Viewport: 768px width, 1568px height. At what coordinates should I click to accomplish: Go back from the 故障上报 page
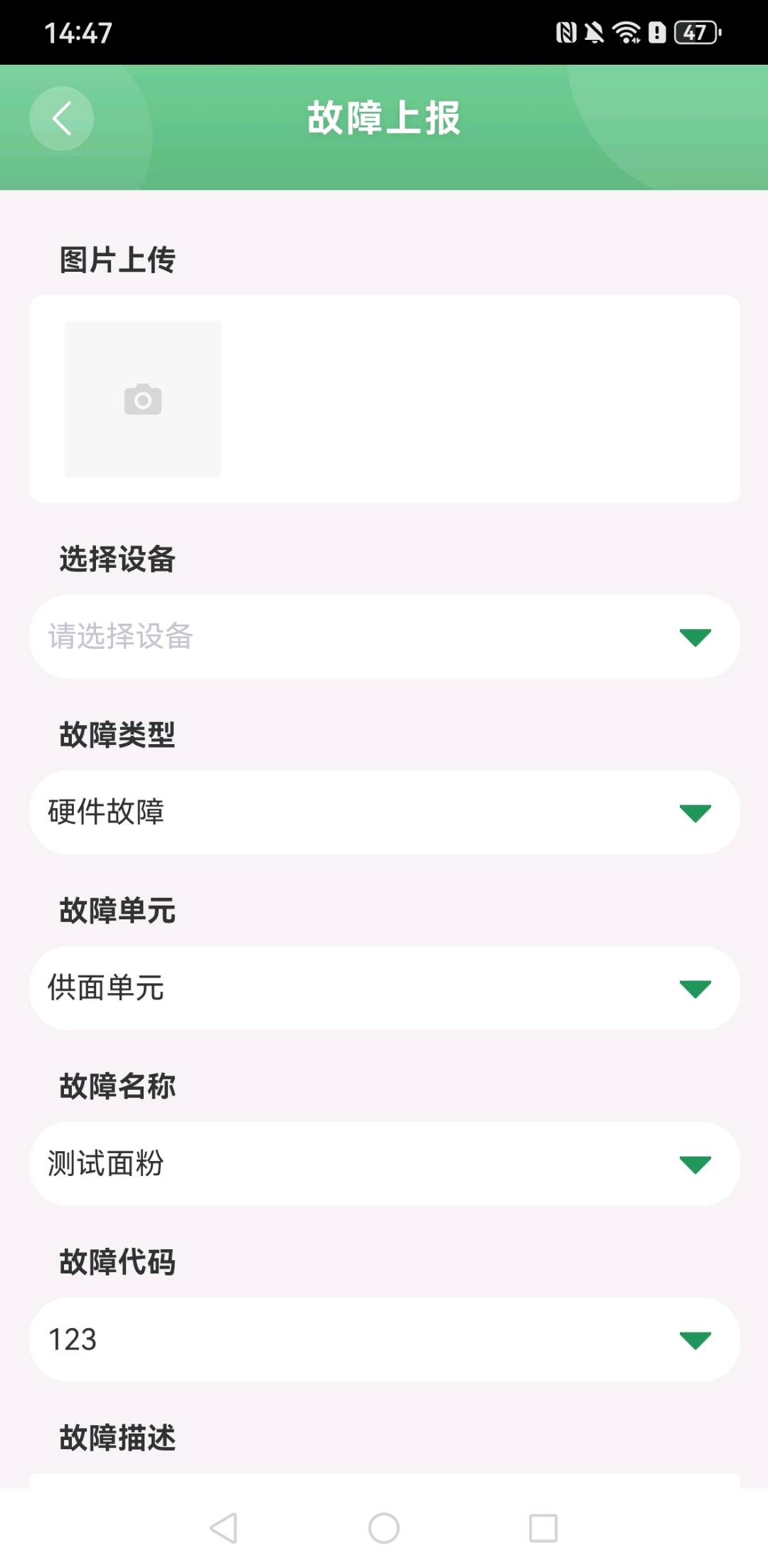pyautogui.click(x=62, y=119)
